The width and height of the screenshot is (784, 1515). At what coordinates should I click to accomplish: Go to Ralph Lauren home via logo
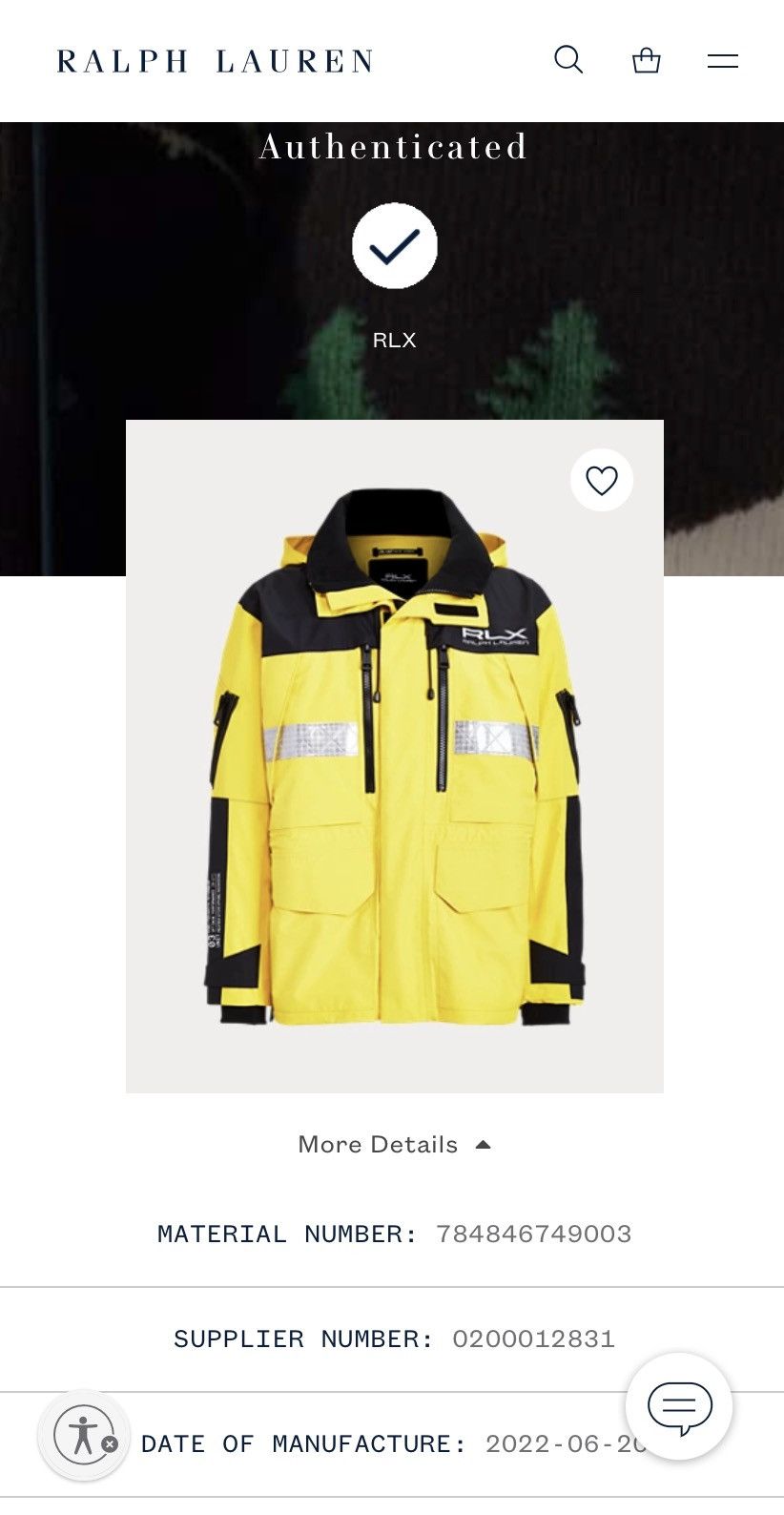(x=215, y=61)
